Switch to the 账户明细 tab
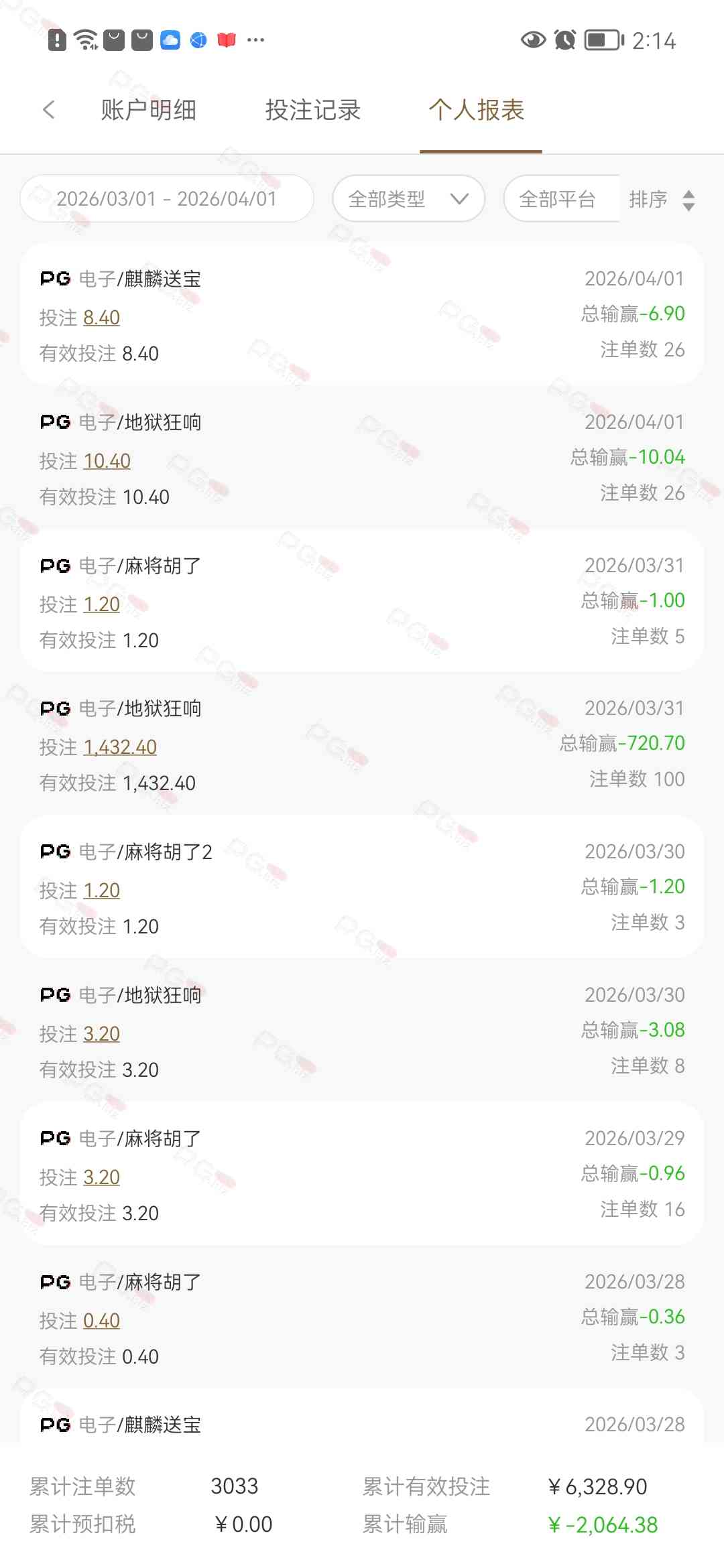This screenshot has width=724, height=1568. [x=148, y=110]
